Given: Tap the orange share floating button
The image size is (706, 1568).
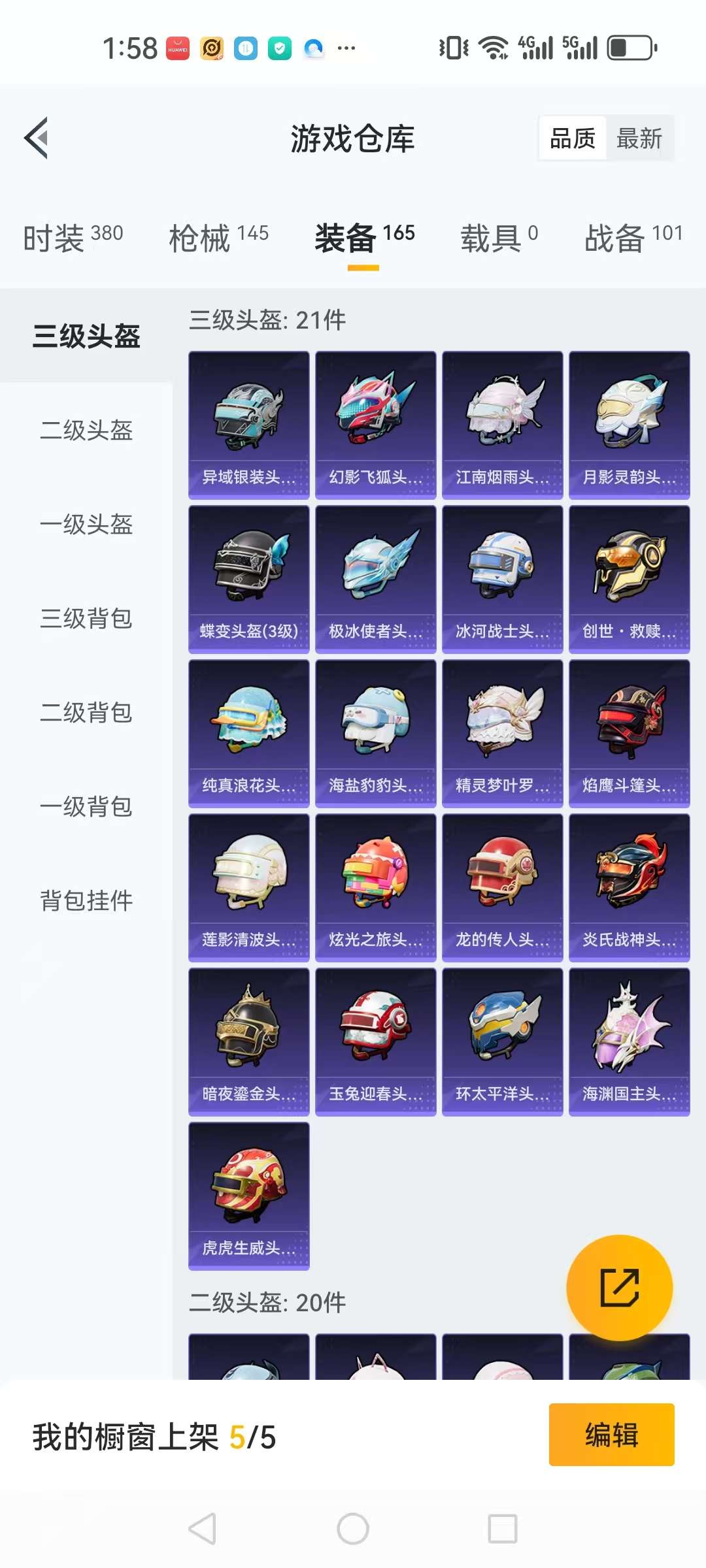Looking at the screenshot, I should coord(619,1288).
